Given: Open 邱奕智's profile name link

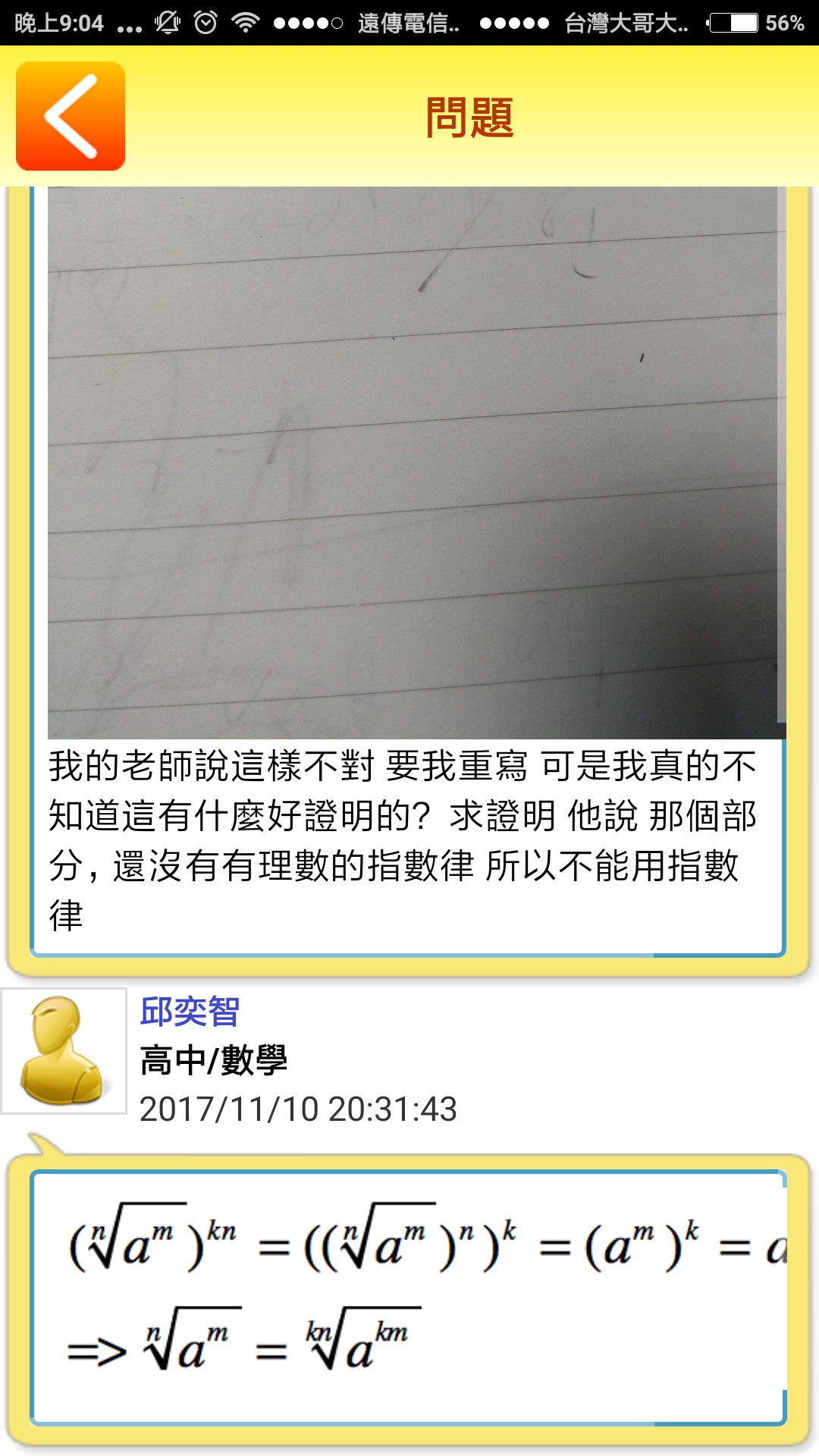Looking at the screenshot, I should tap(190, 1011).
